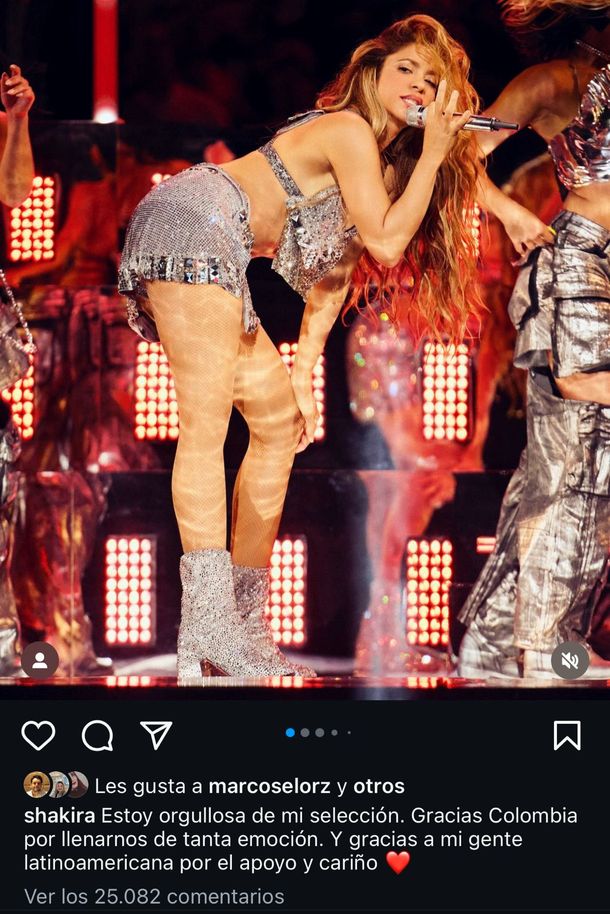Open shakira's profile from the caption

pos(59,814)
